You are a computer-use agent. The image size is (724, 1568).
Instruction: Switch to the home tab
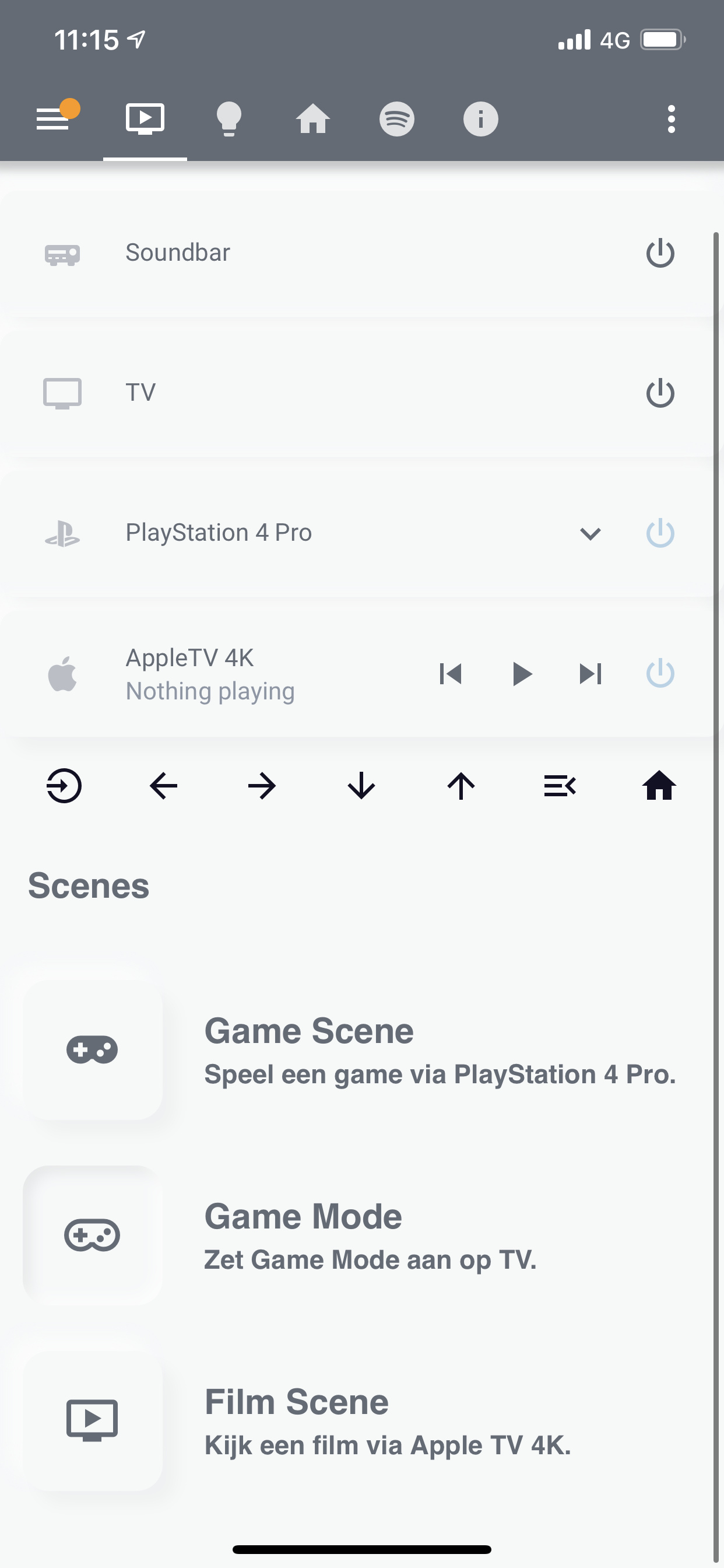tap(312, 118)
